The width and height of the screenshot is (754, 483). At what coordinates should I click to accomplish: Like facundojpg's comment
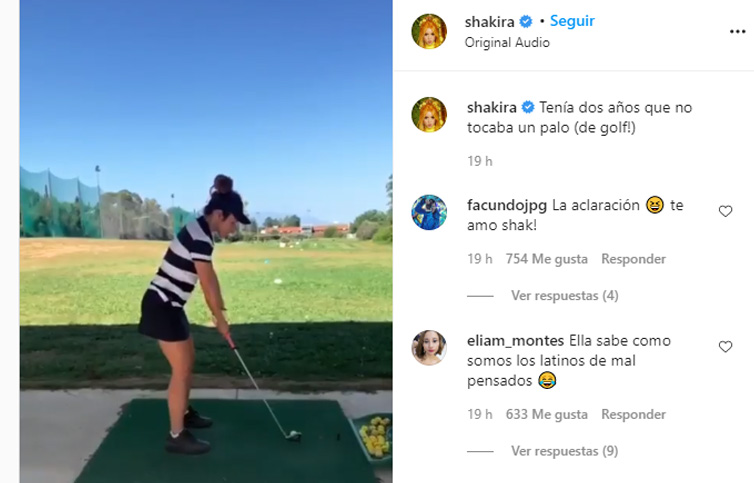pos(725,211)
